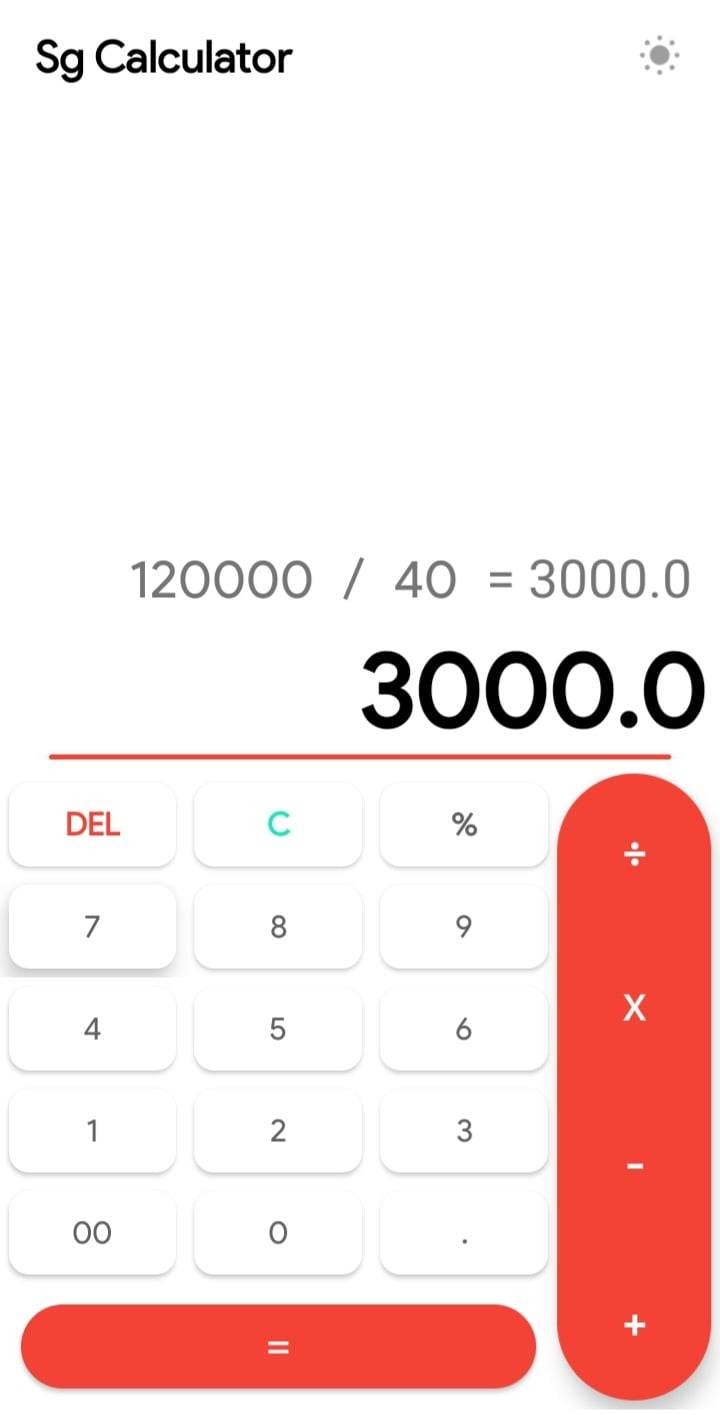Choose the minus operator
This screenshot has width=720, height=1415.
point(634,1166)
